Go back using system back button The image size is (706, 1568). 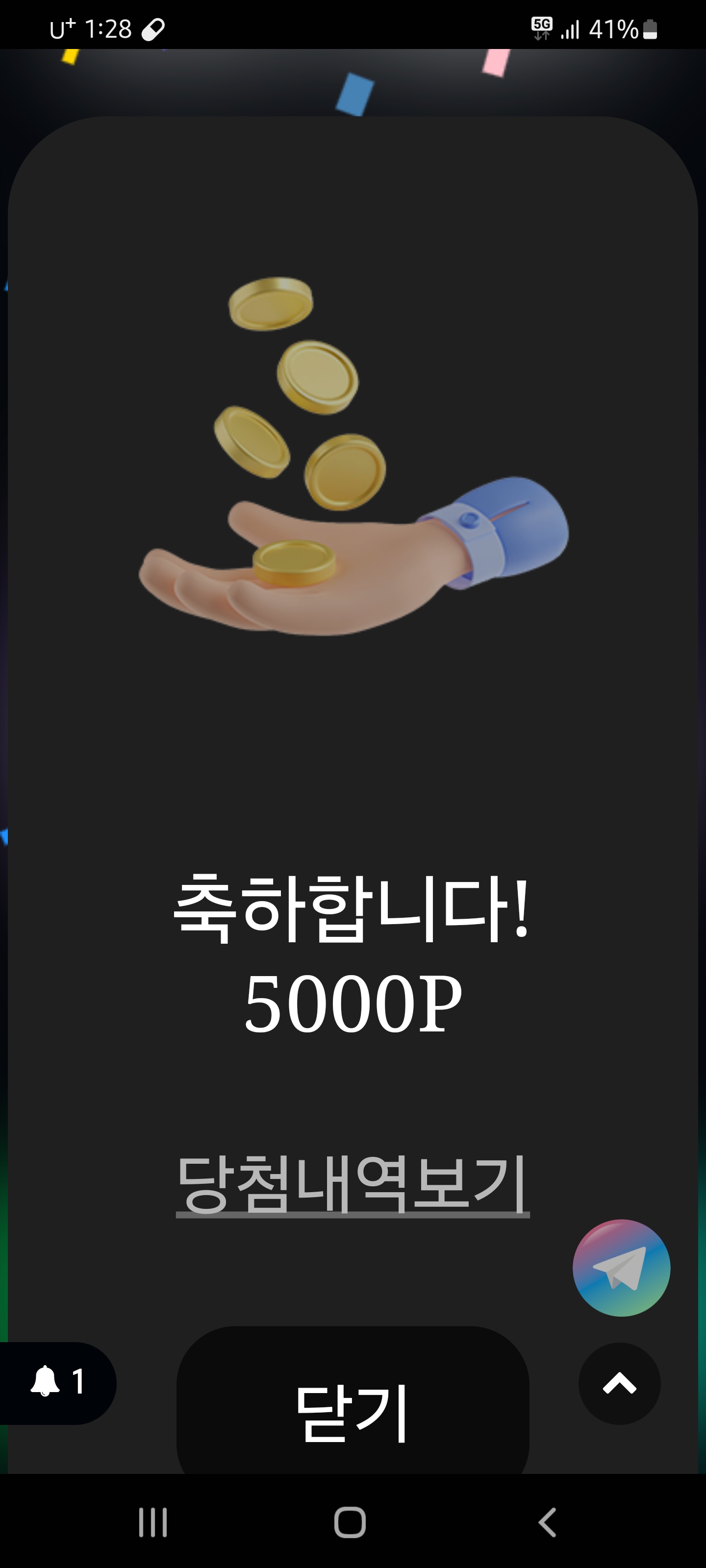tap(547, 1523)
